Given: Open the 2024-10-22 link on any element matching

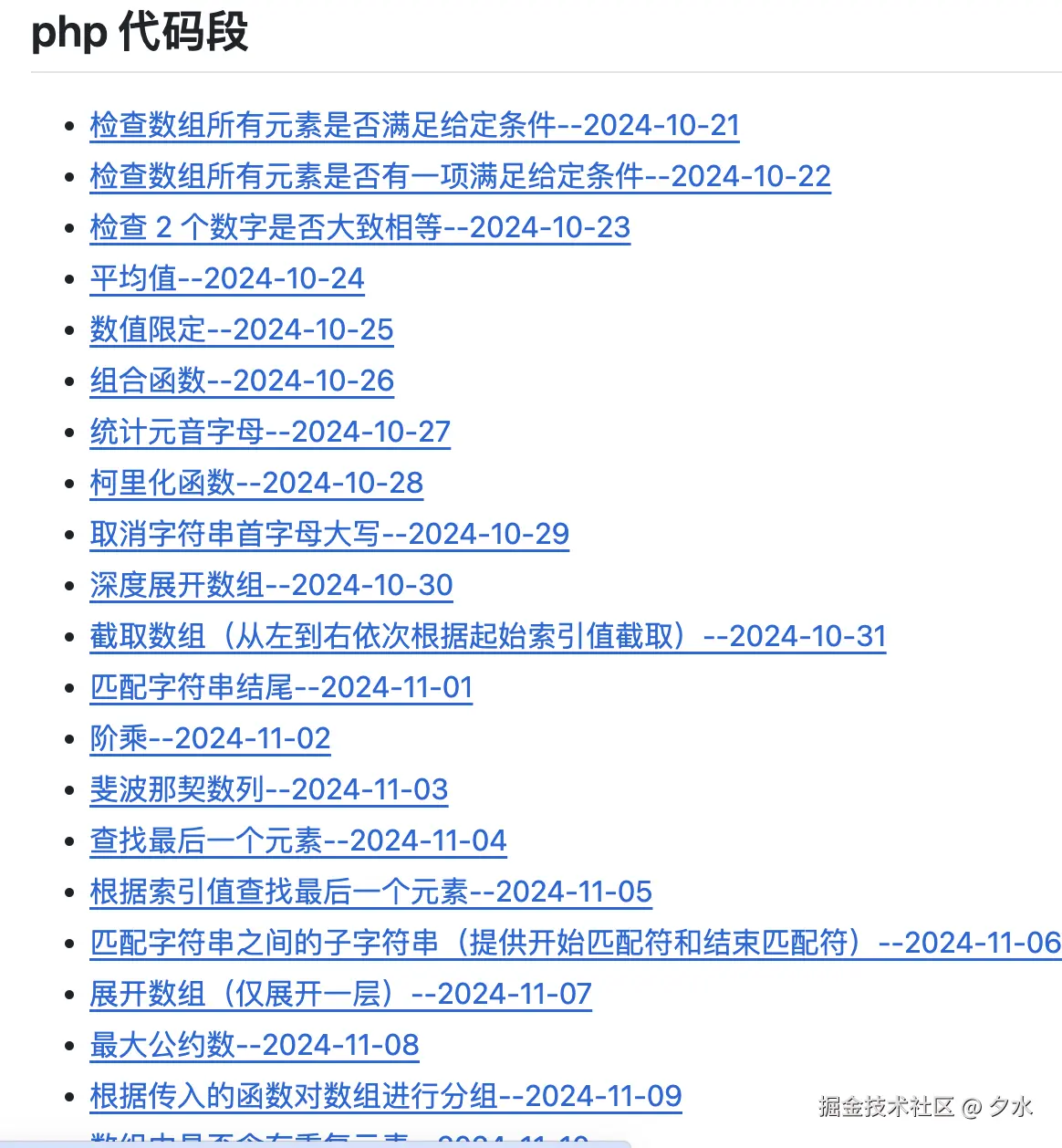Looking at the screenshot, I should pyautogui.click(x=460, y=176).
